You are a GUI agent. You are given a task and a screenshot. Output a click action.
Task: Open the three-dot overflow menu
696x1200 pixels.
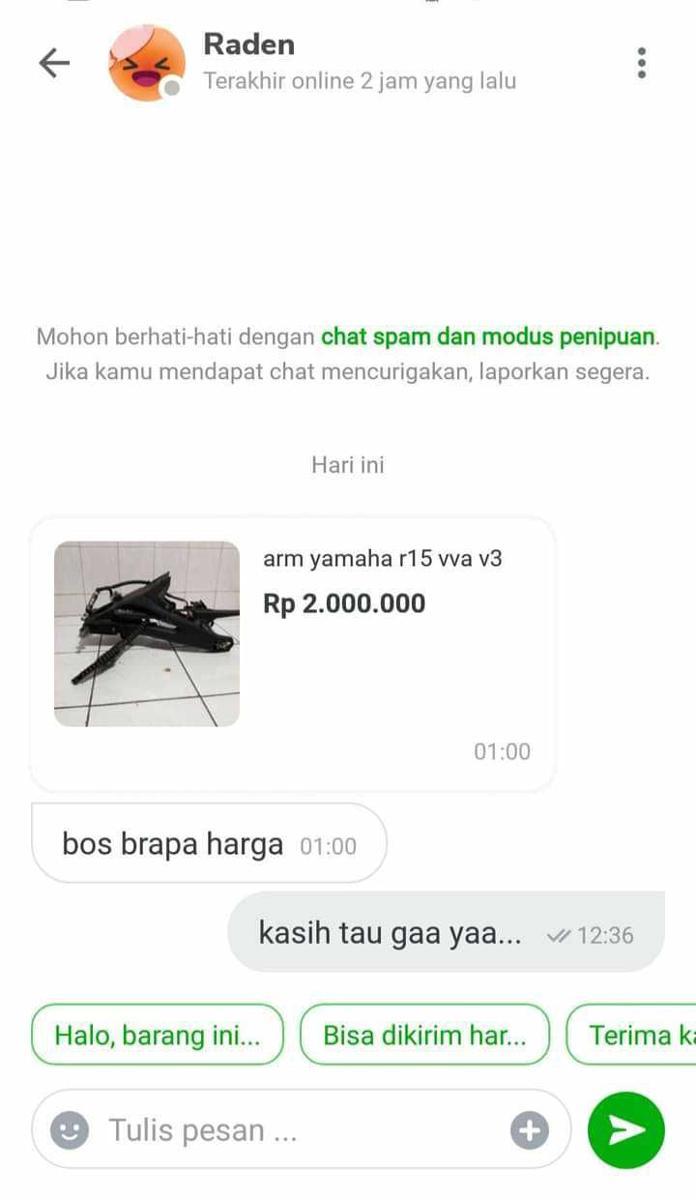641,63
